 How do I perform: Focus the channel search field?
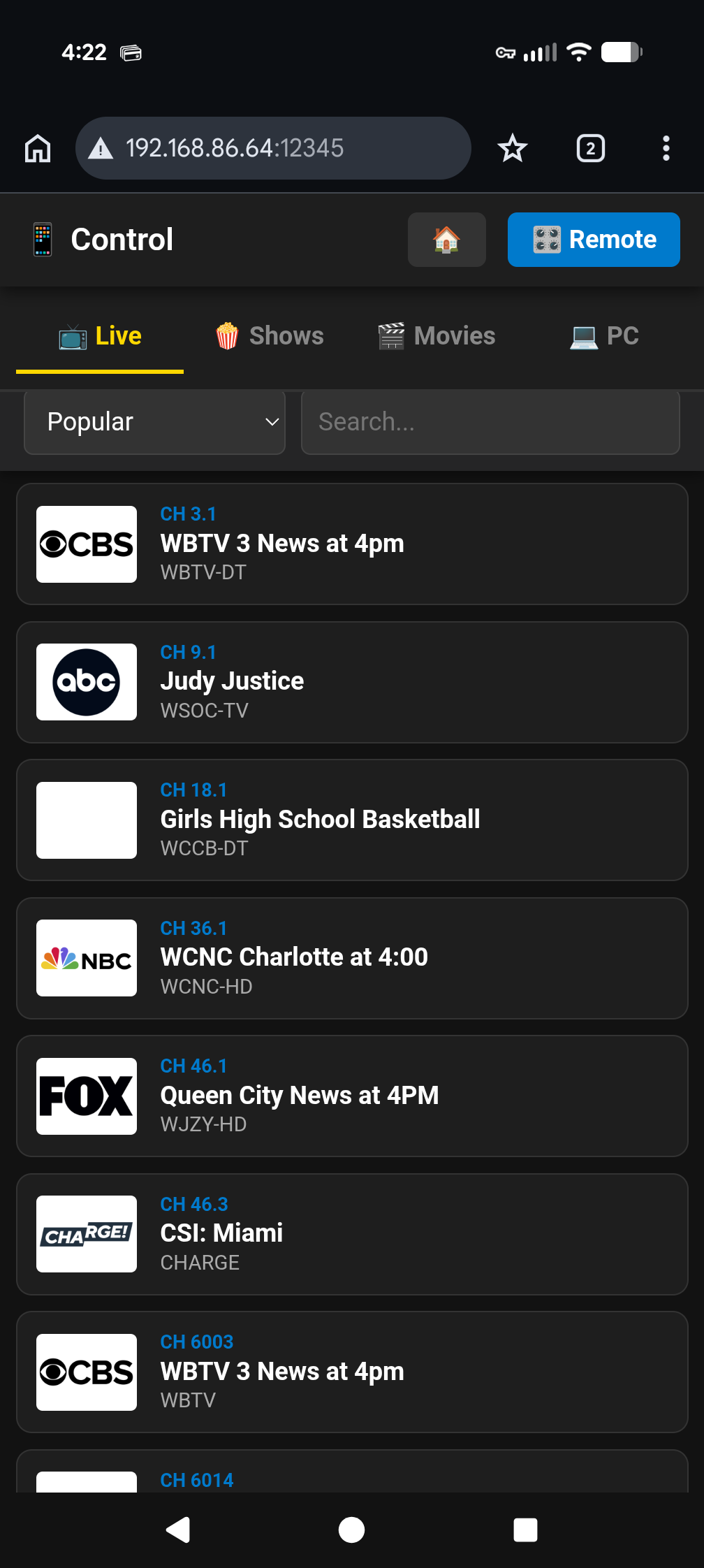490,422
